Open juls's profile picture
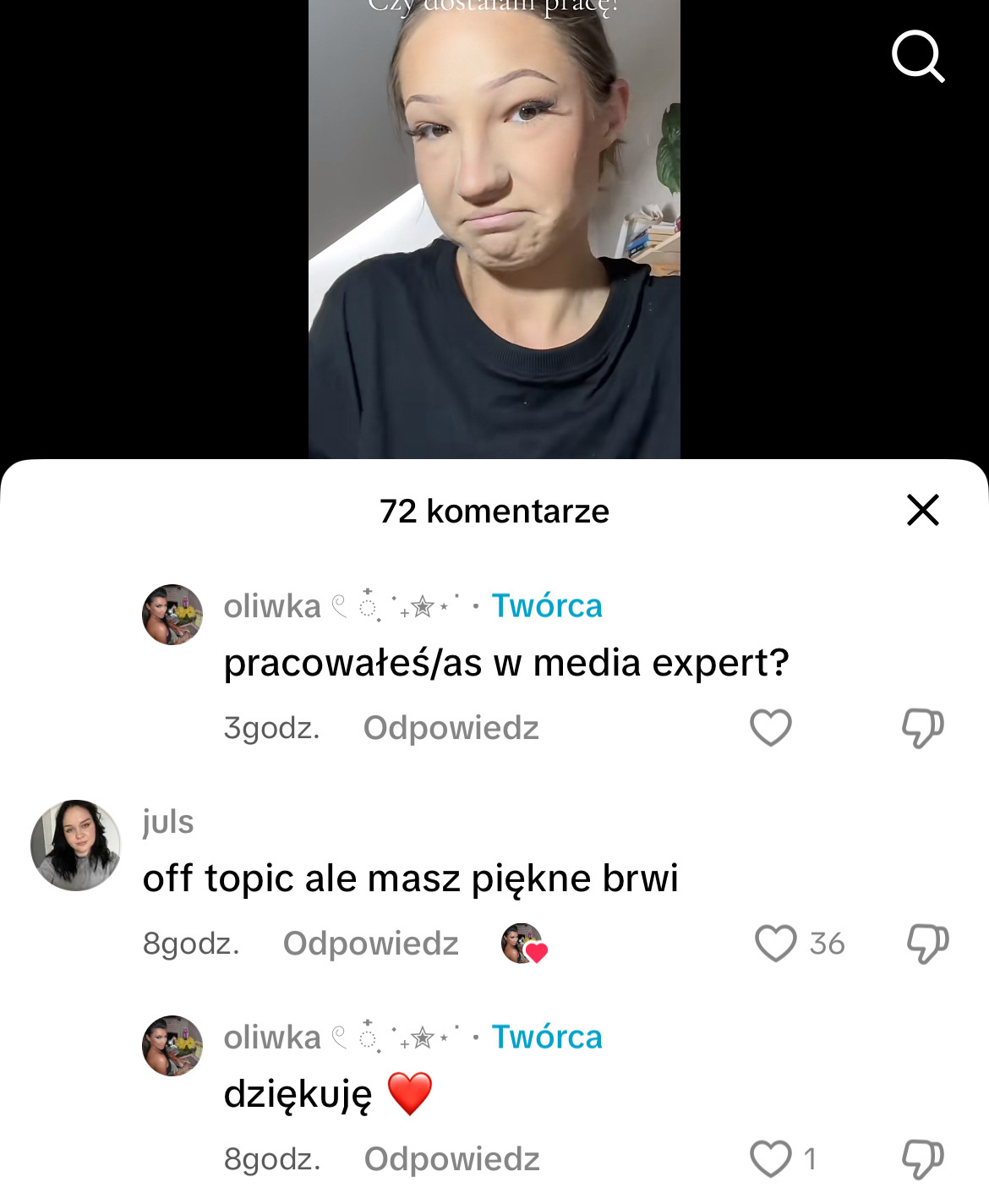 (76, 845)
